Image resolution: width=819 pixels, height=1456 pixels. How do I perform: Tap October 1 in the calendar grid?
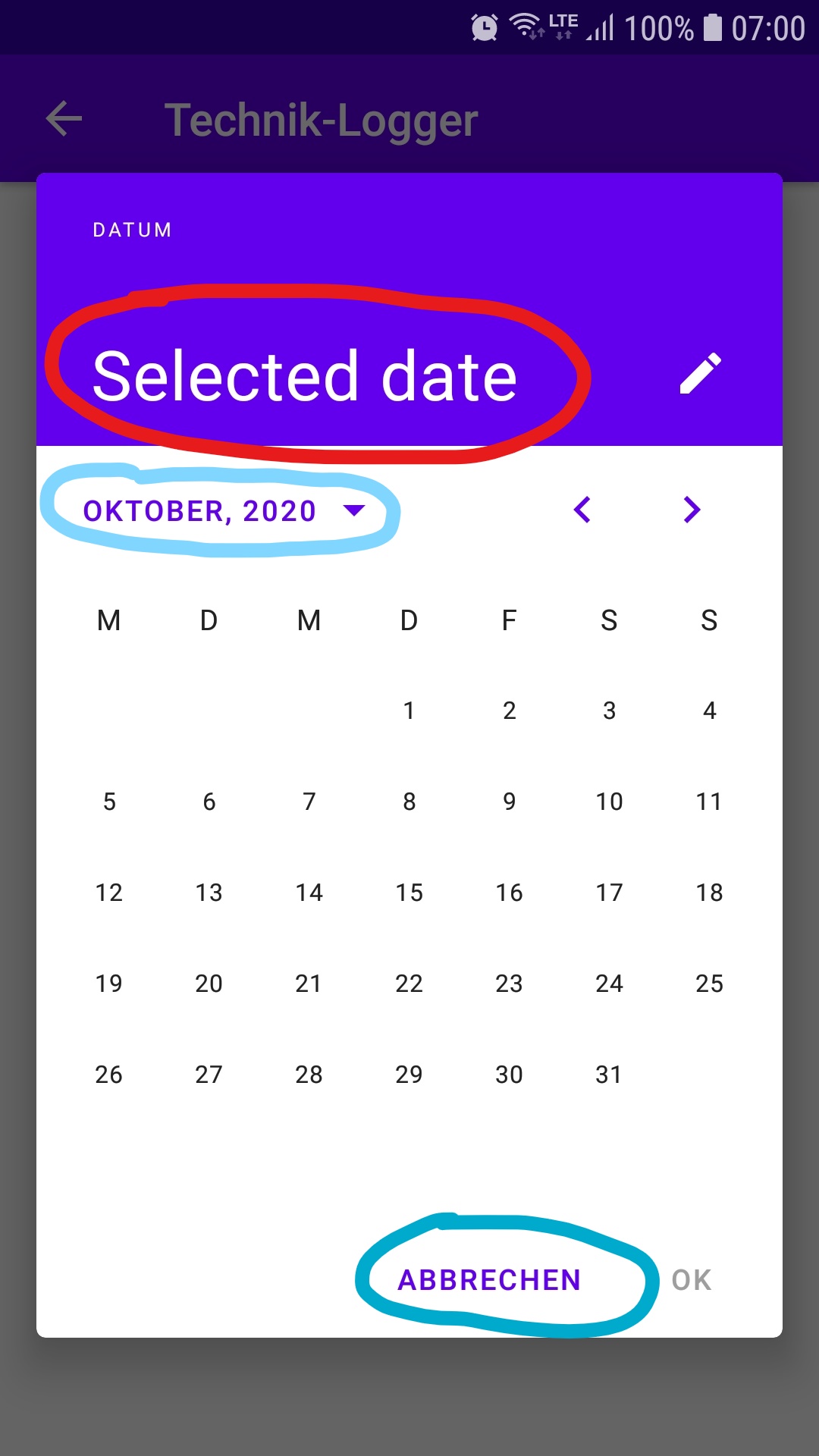click(x=409, y=711)
